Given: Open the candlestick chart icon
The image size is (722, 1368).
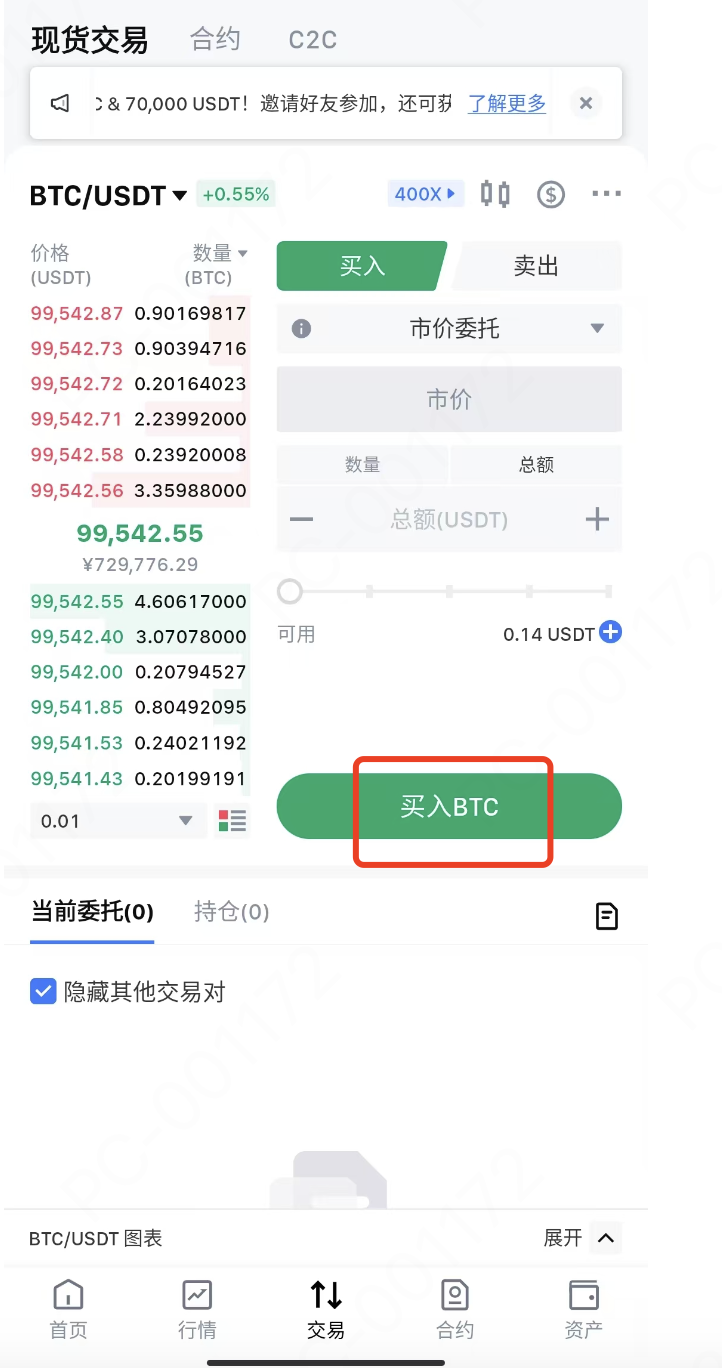Looking at the screenshot, I should tap(495, 194).
